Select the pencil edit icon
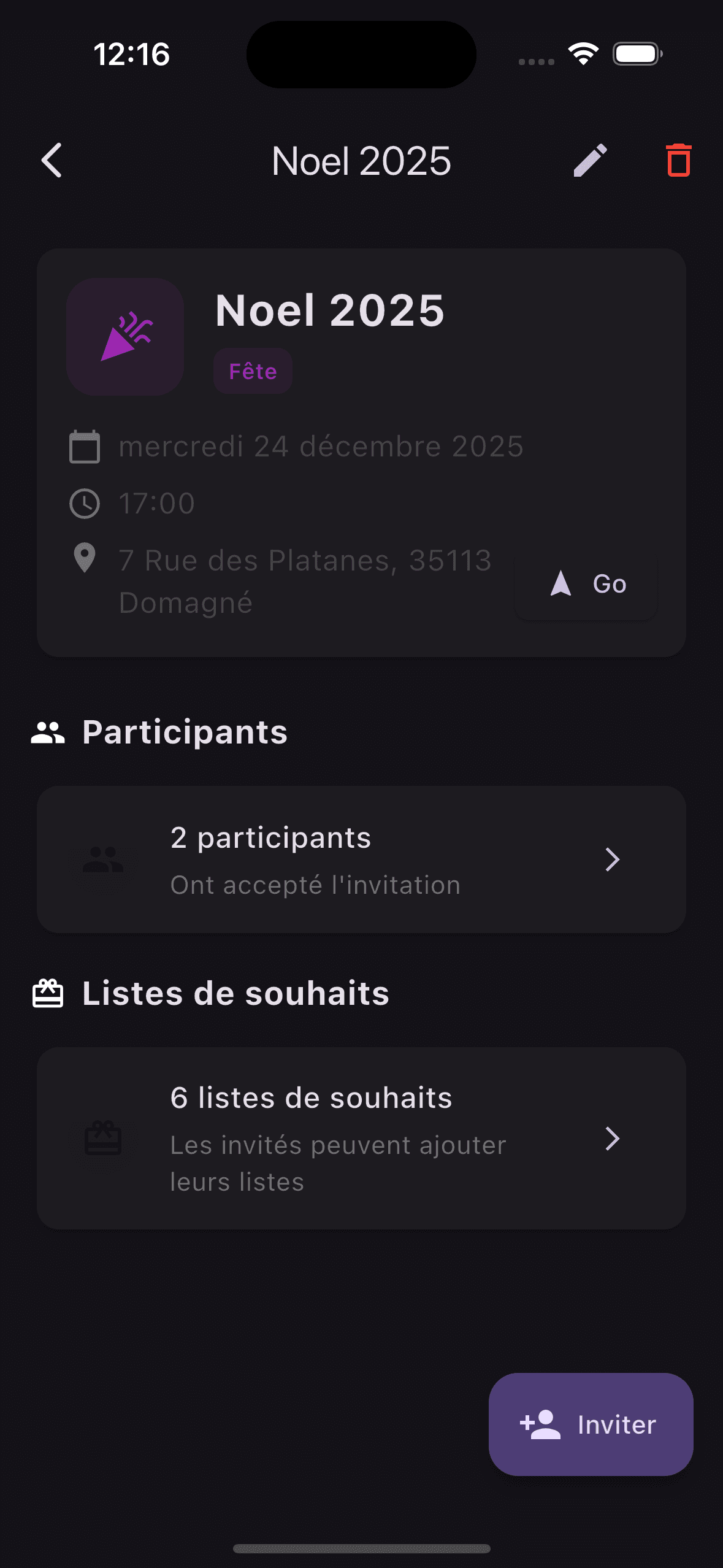The width and height of the screenshot is (723, 1568). click(591, 161)
